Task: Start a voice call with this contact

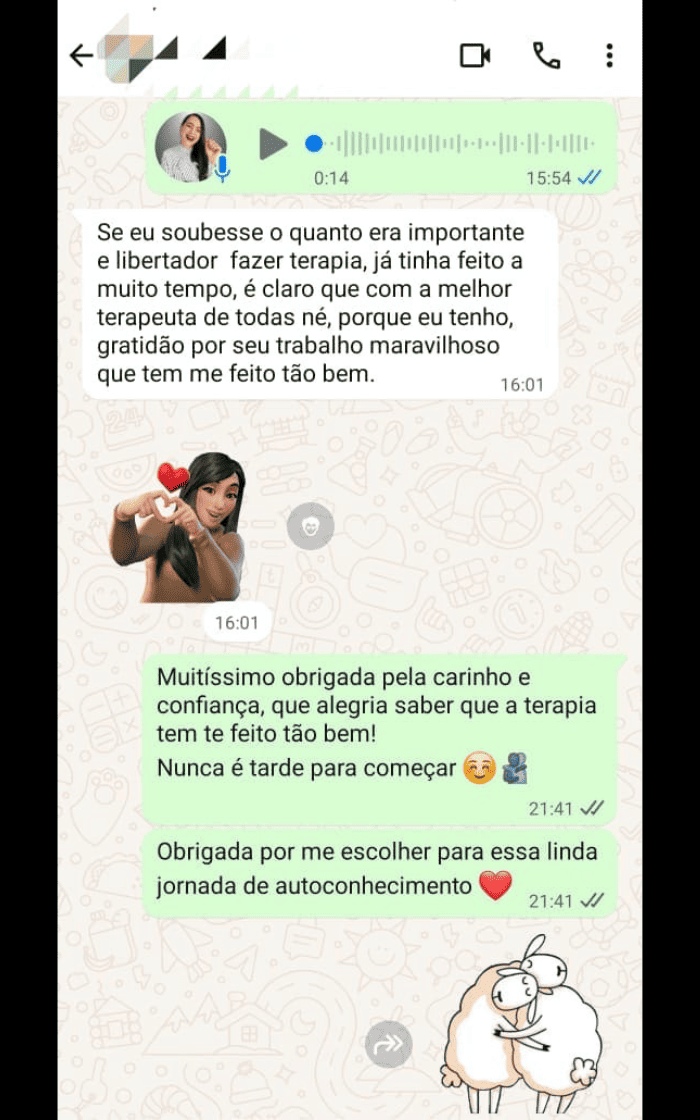Action: [546, 55]
